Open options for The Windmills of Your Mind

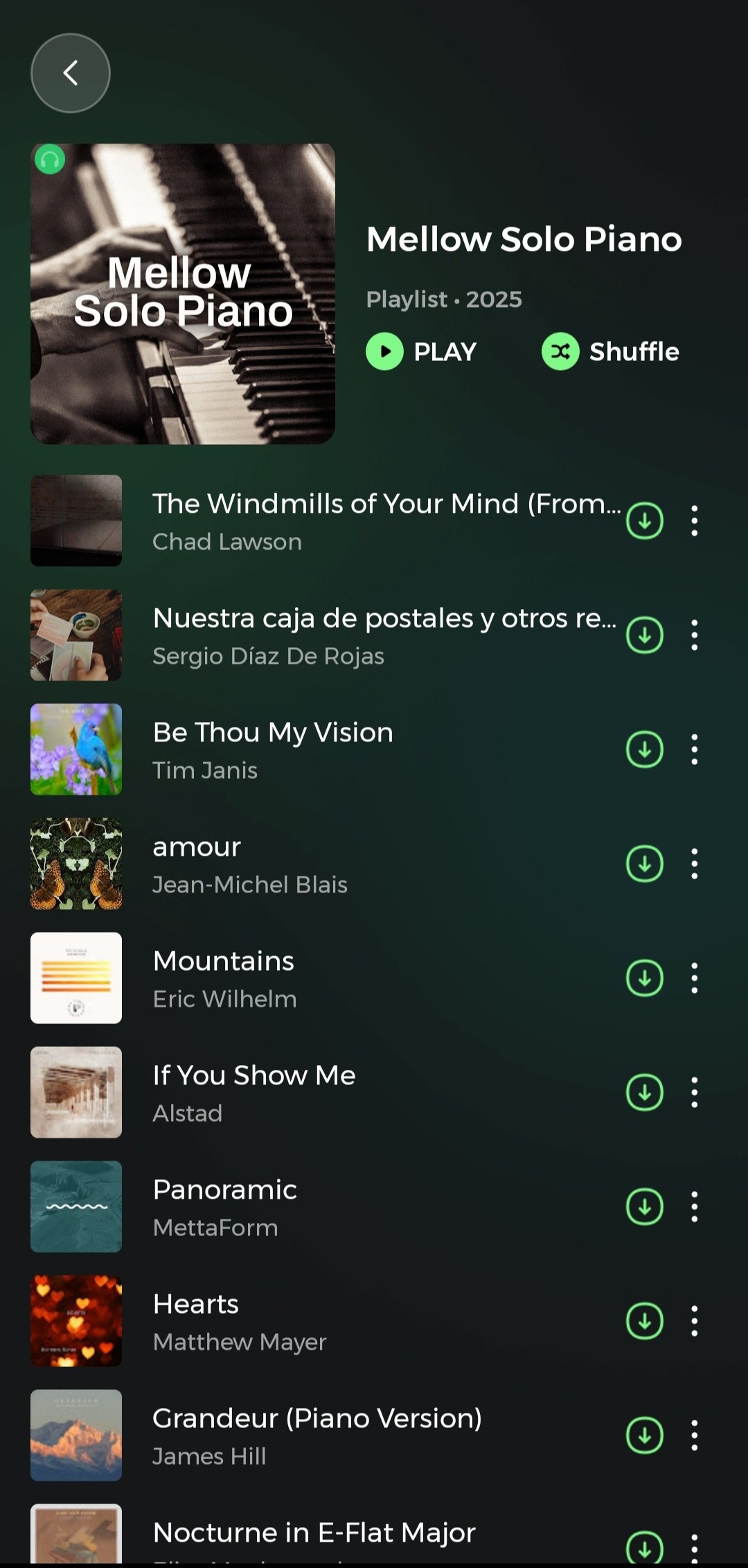click(x=694, y=520)
